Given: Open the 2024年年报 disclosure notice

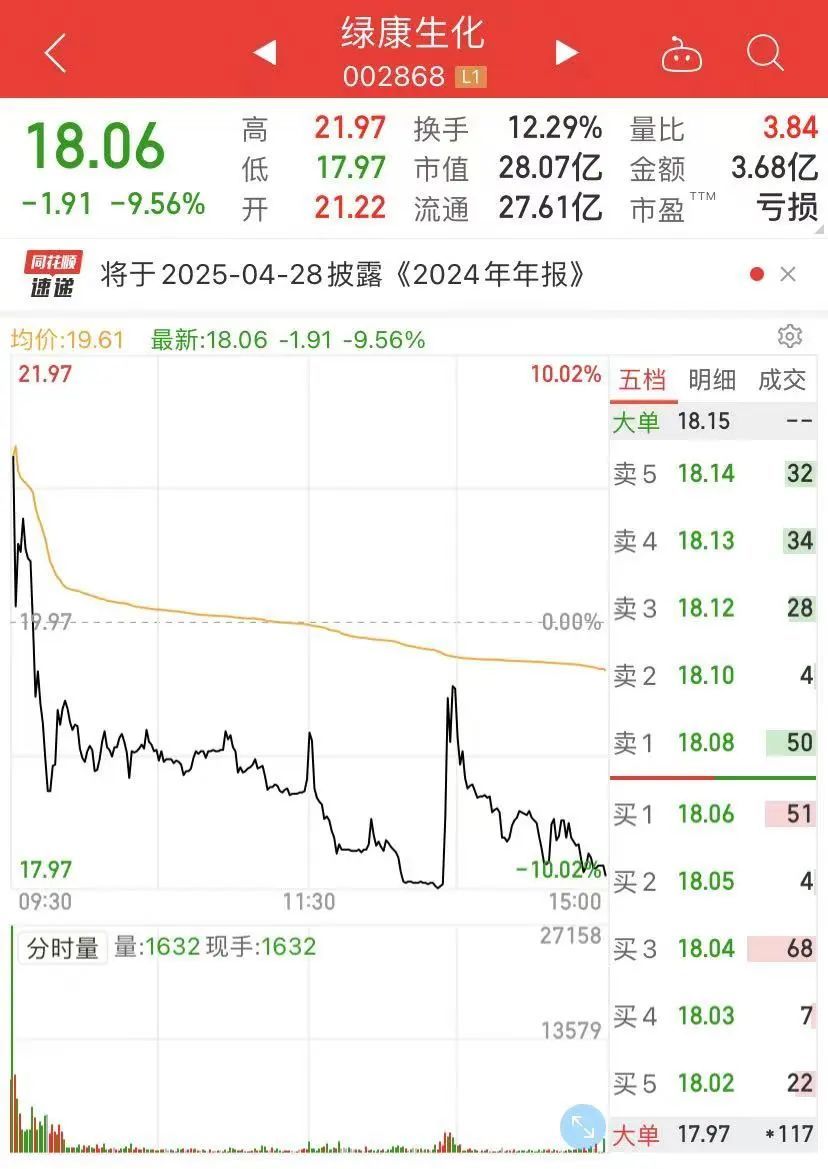Looking at the screenshot, I should click(x=342, y=274).
